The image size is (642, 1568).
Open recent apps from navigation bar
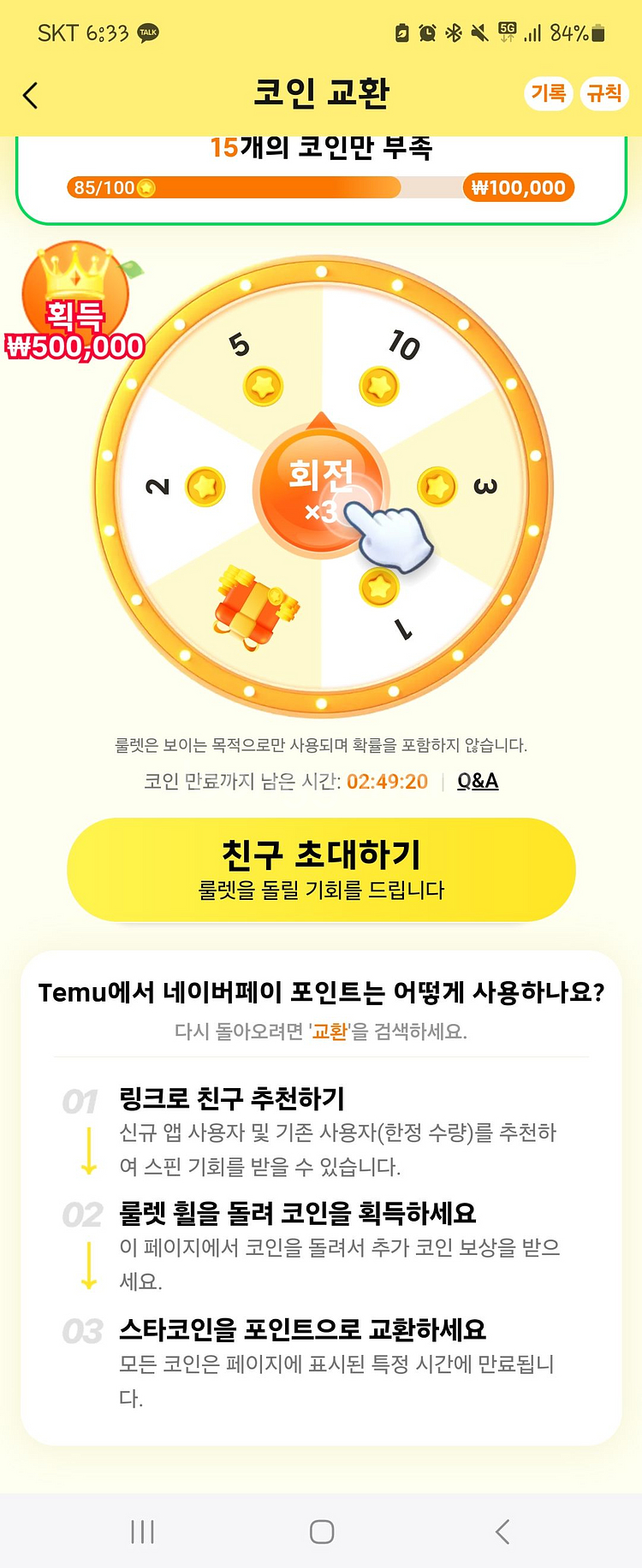click(x=142, y=1531)
